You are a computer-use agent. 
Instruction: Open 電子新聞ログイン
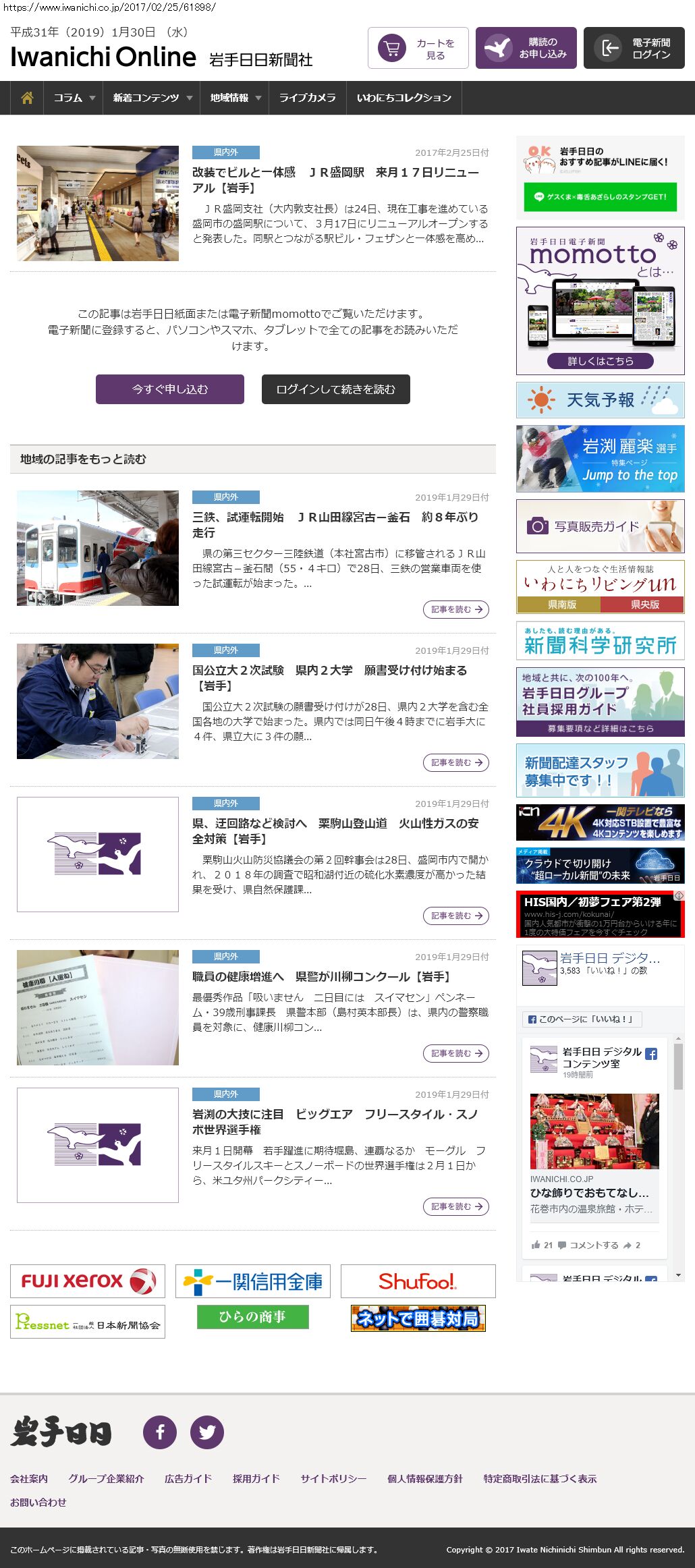(634, 49)
